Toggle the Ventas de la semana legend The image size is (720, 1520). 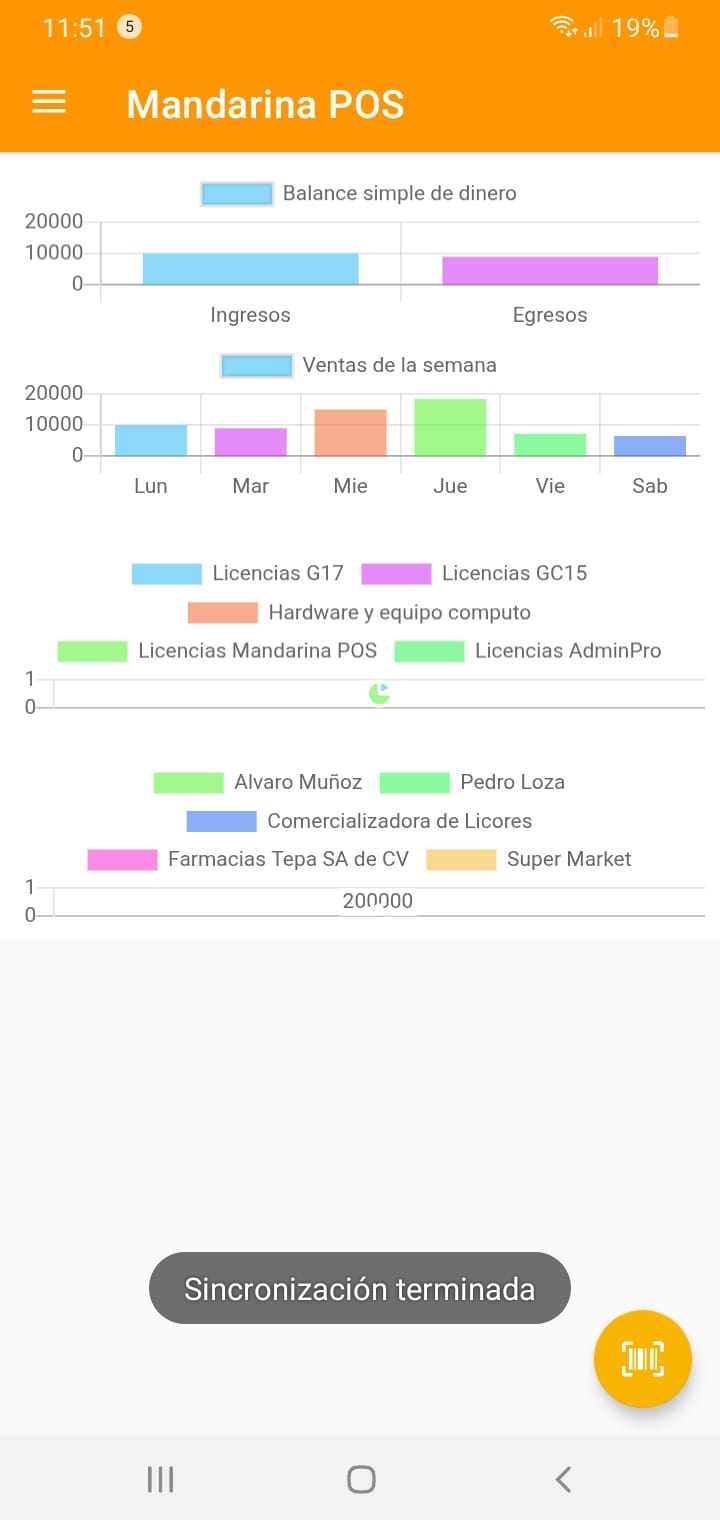(x=359, y=365)
